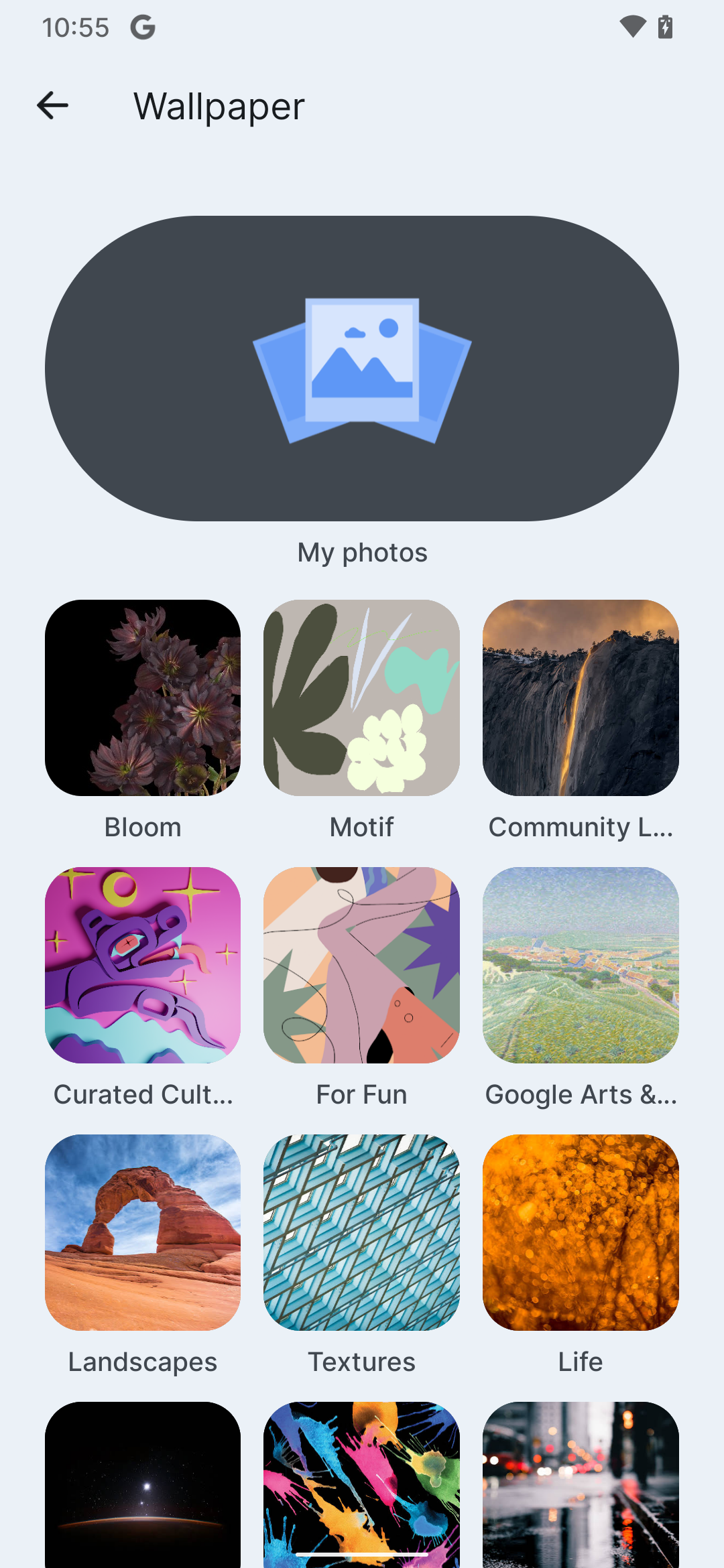Choose the Life wallpaper category
Viewport: 724px width, 1568px height.
581,1232
